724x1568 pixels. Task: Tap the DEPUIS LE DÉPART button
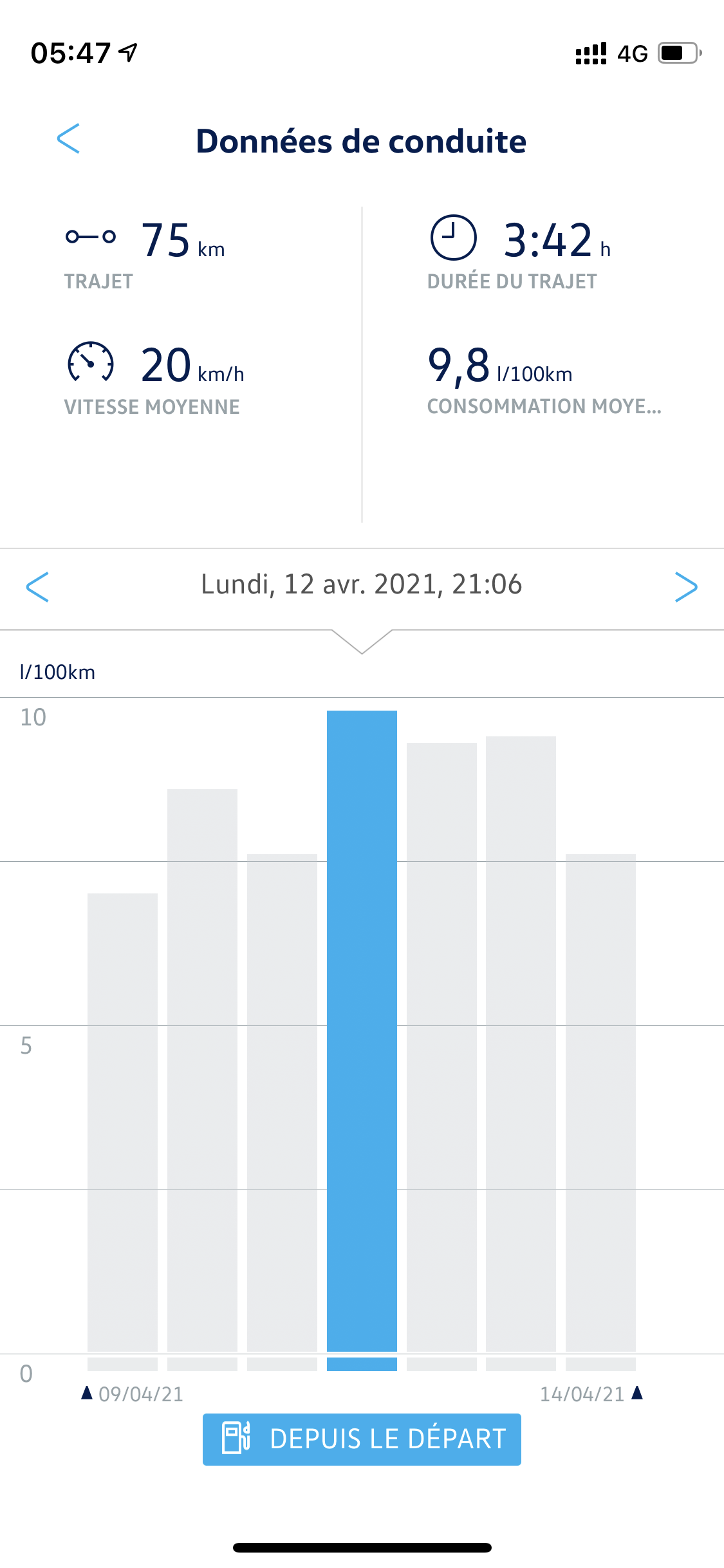coord(362,1439)
